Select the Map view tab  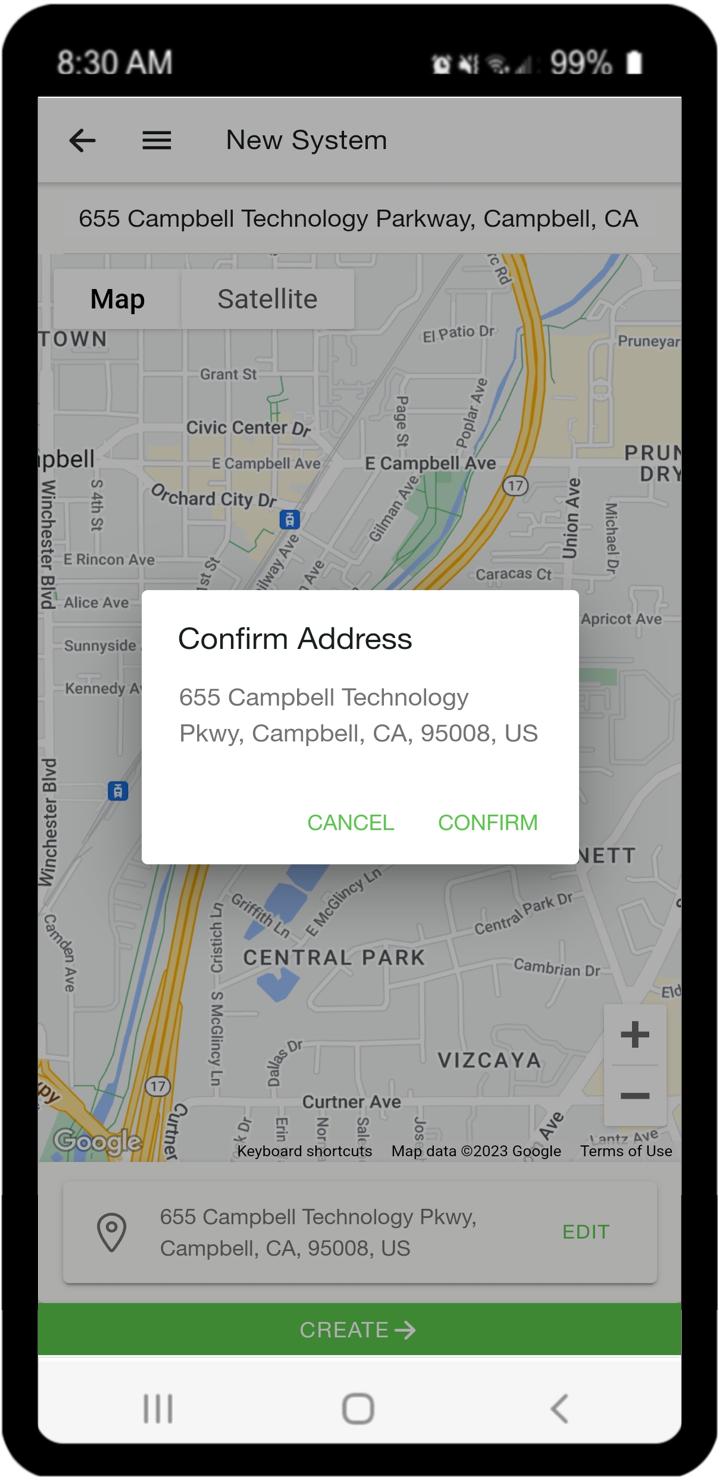pos(117,299)
